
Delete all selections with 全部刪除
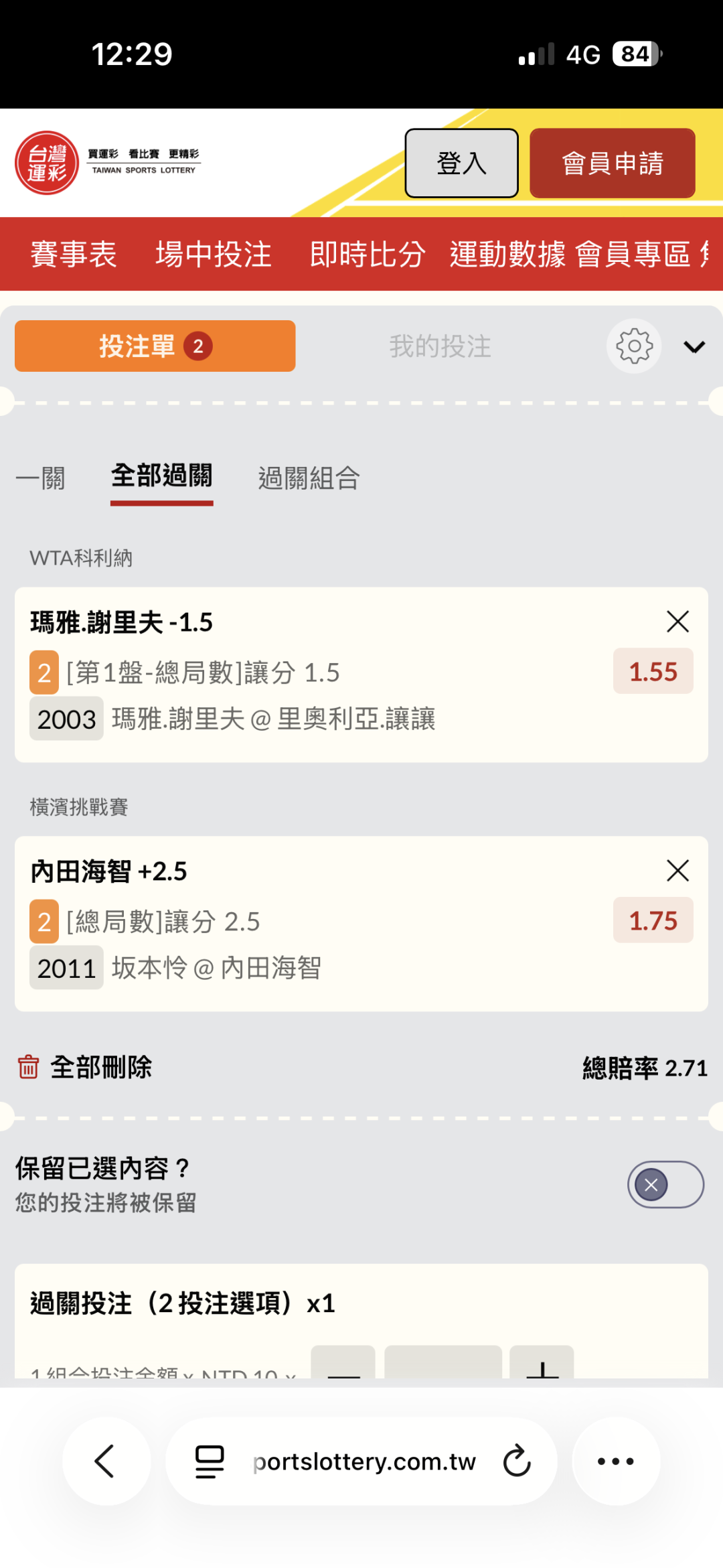click(85, 1067)
